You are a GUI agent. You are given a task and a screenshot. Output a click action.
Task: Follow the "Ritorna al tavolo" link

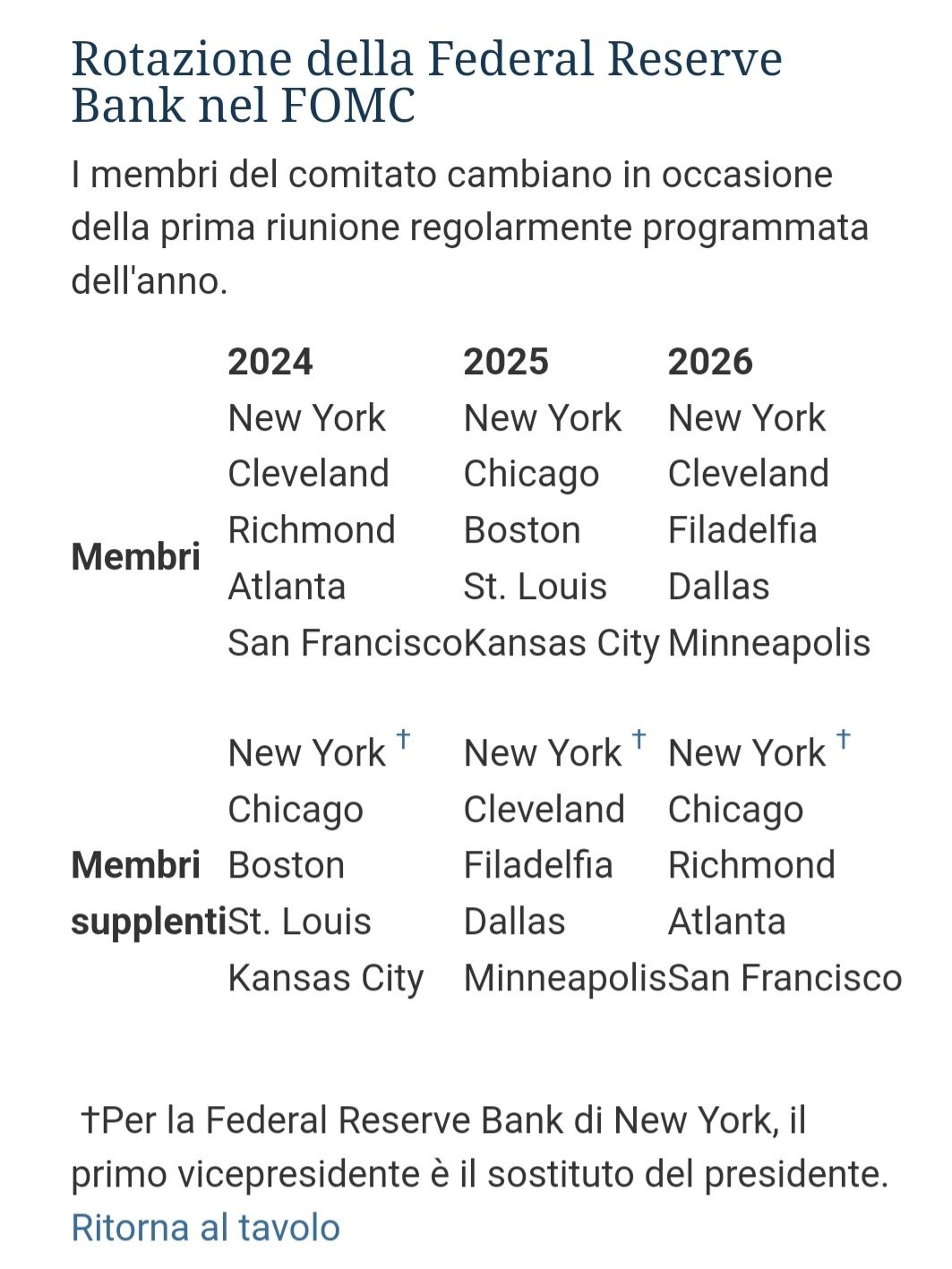pos(205,1227)
